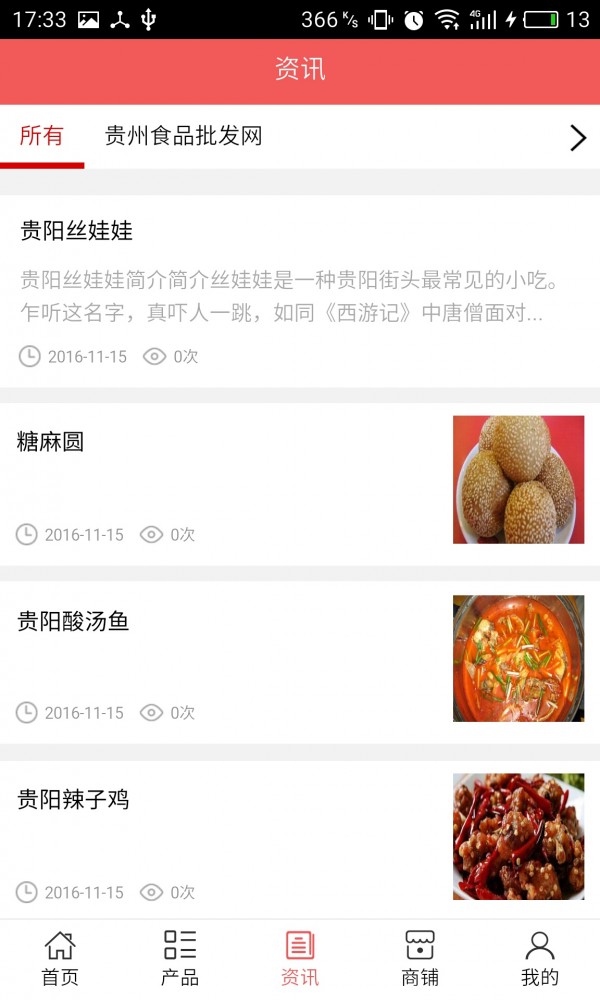Go to the 首页 home tab

(x=60, y=958)
